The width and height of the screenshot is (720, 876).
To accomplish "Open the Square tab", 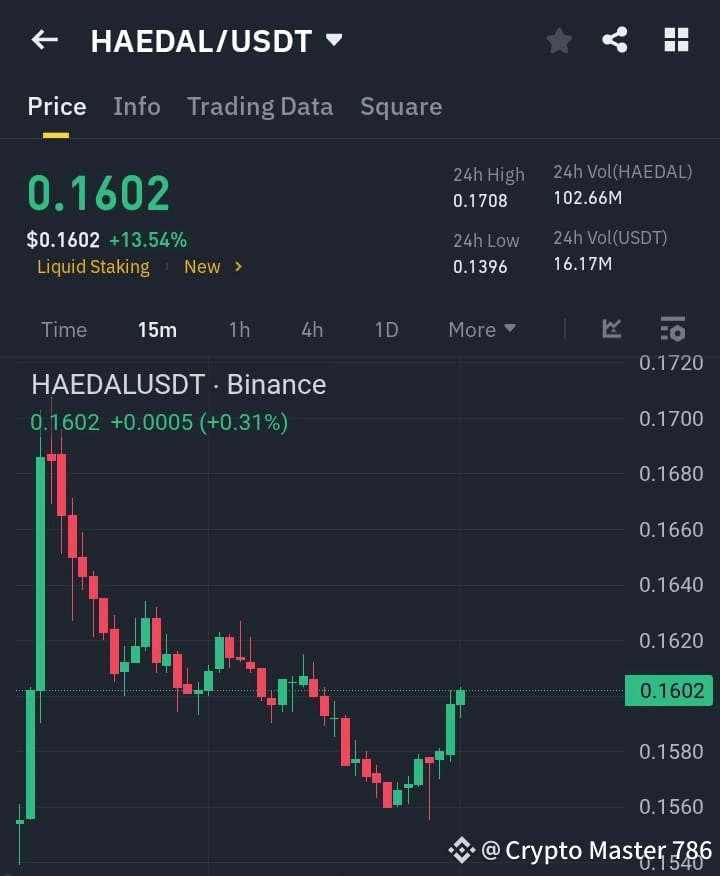I will (x=401, y=106).
